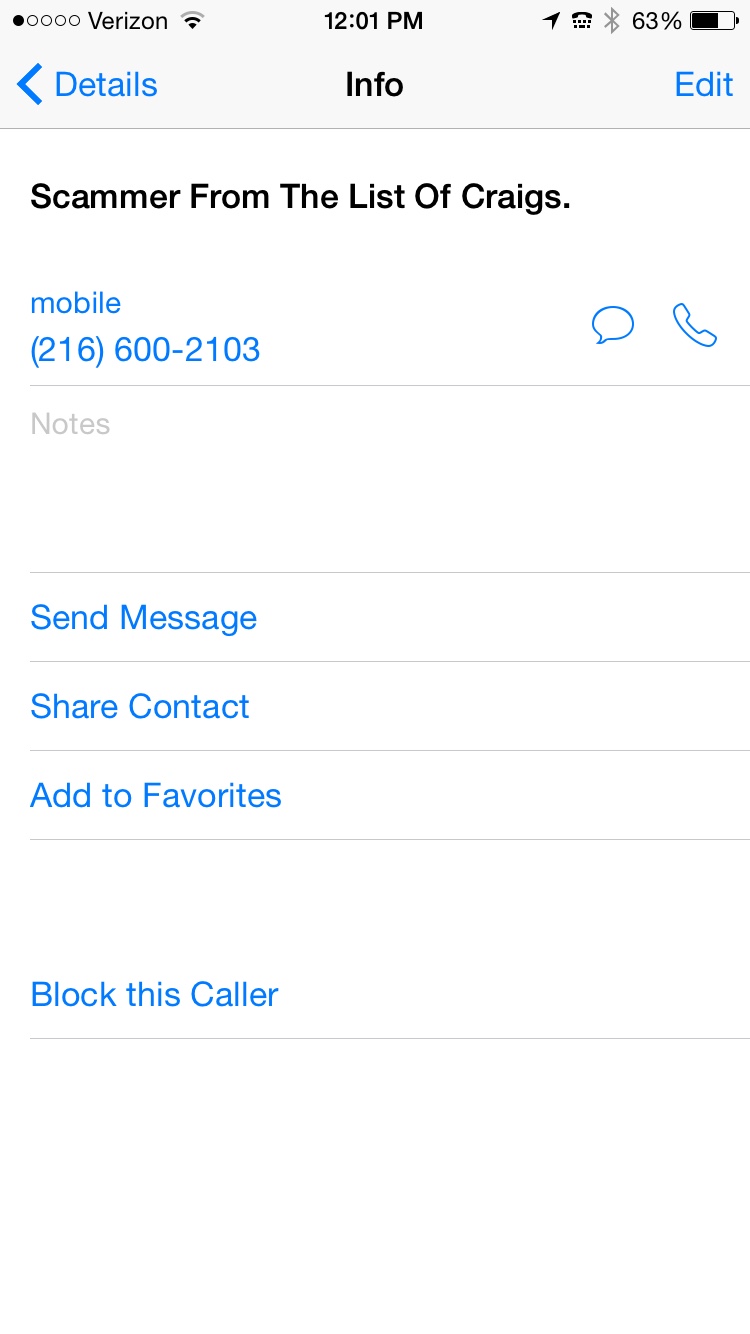The height and width of the screenshot is (1334, 750).
Task: Select Send Message
Action: tap(144, 618)
